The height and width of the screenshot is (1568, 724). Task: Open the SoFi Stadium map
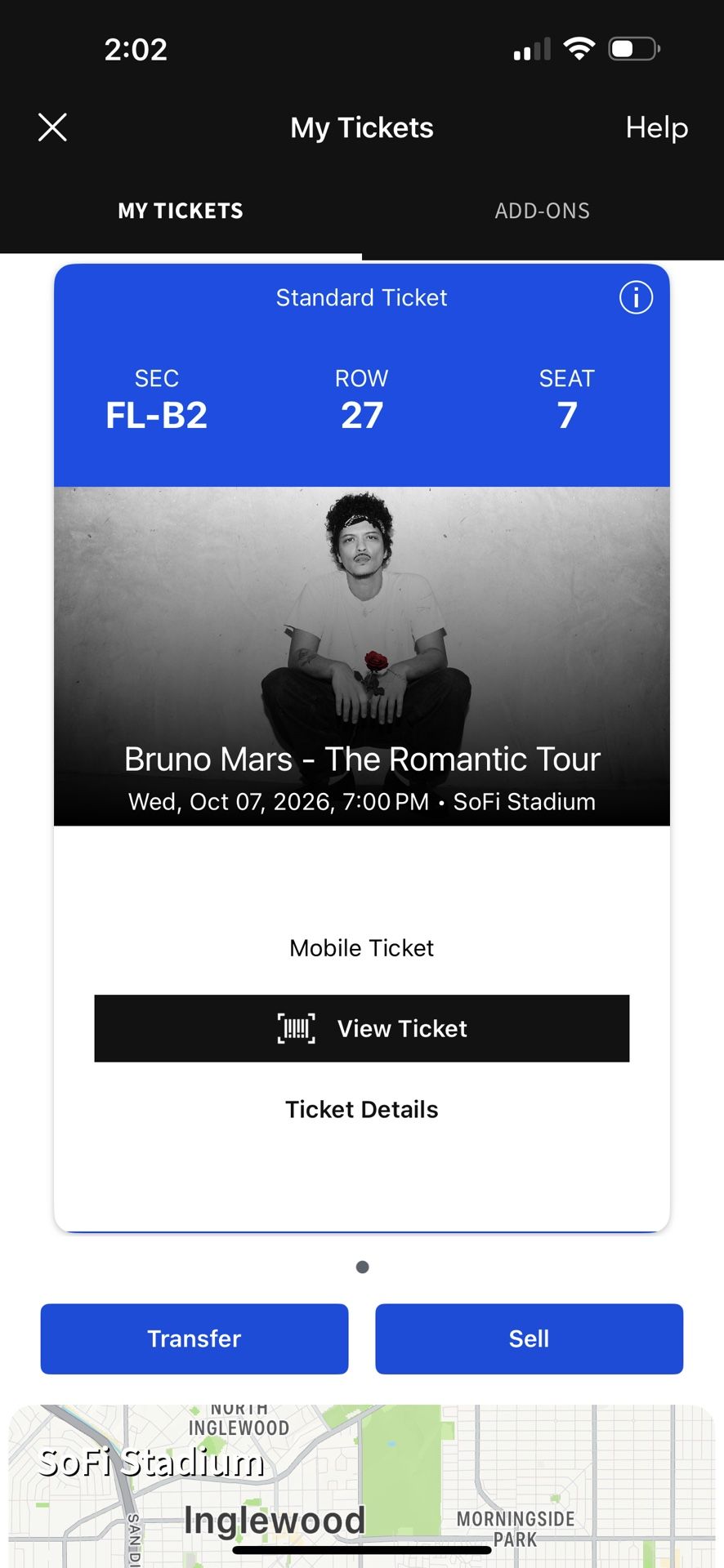point(362,1486)
